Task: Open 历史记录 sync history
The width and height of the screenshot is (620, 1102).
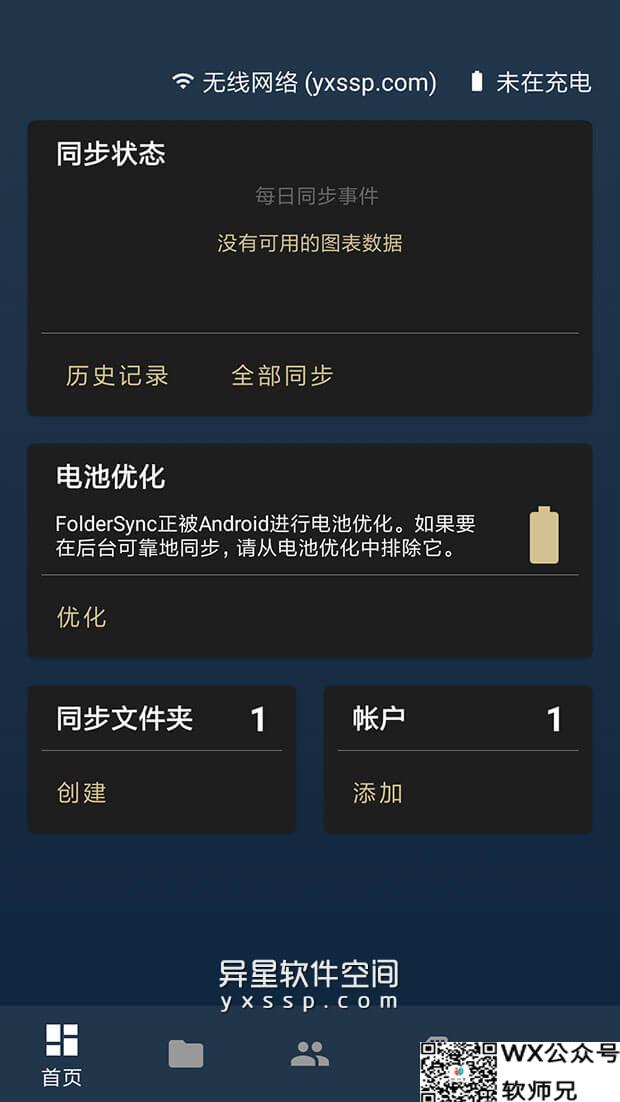Action: pyautogui.click(x=117, y=376)
